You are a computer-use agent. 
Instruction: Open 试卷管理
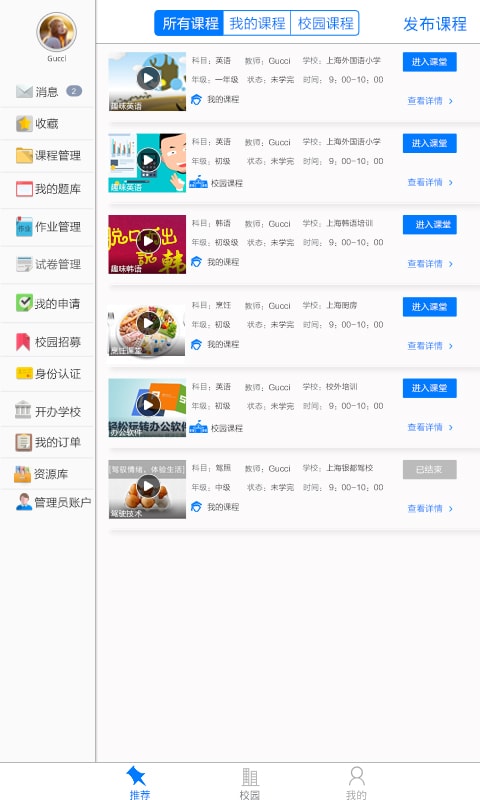pyautogui.click(x=48, y=264)
